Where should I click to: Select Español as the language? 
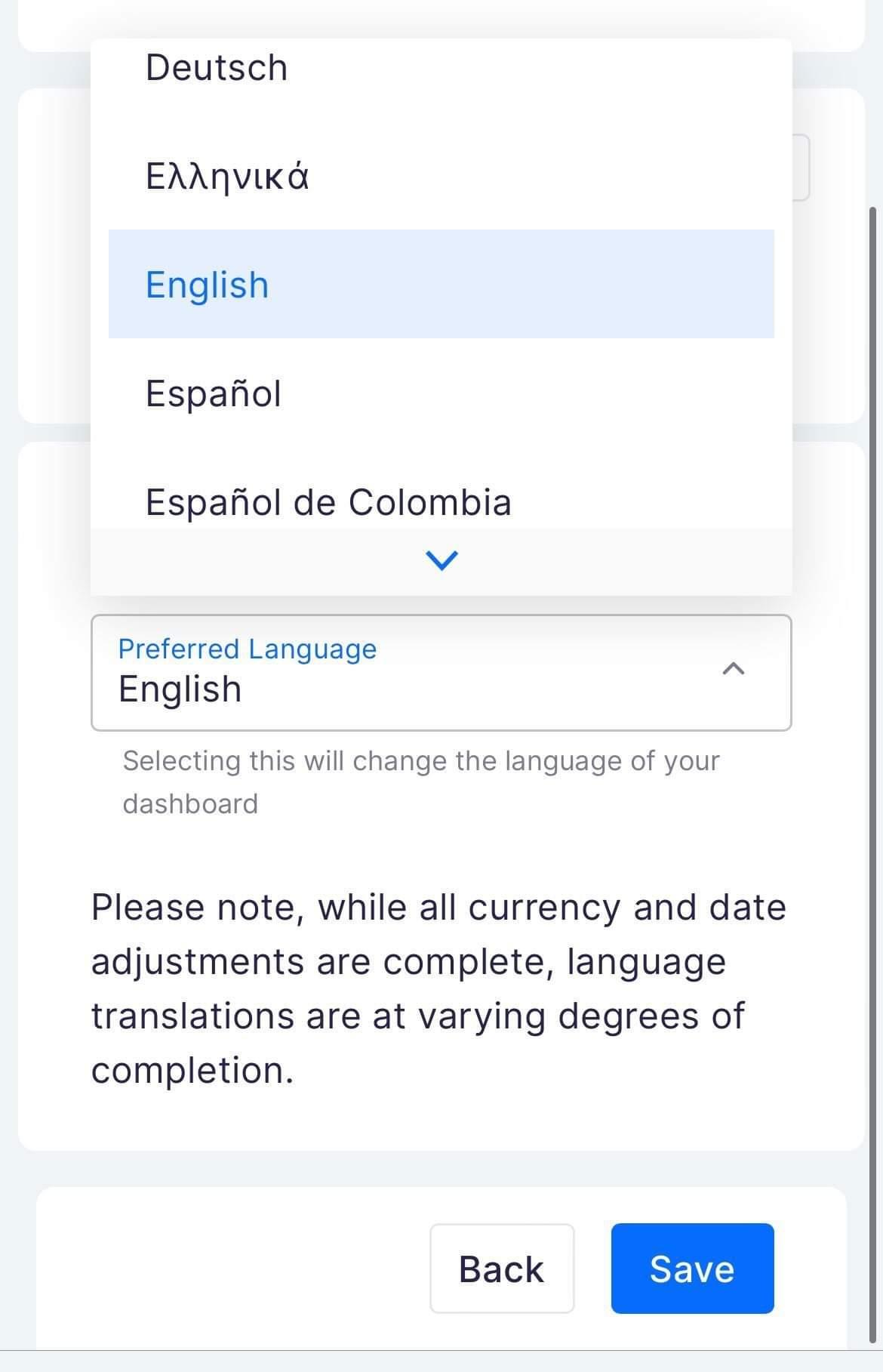[213, 392]
